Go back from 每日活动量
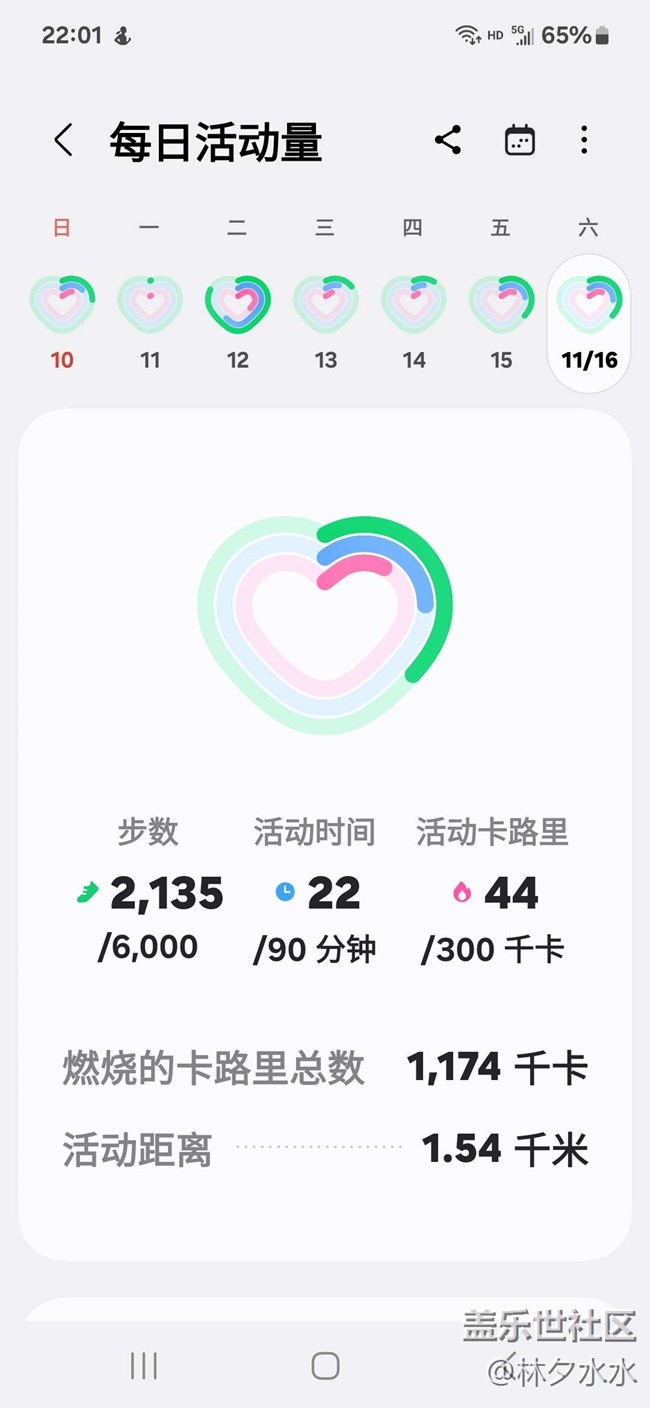650x1408 pixels. pos(63,140)
